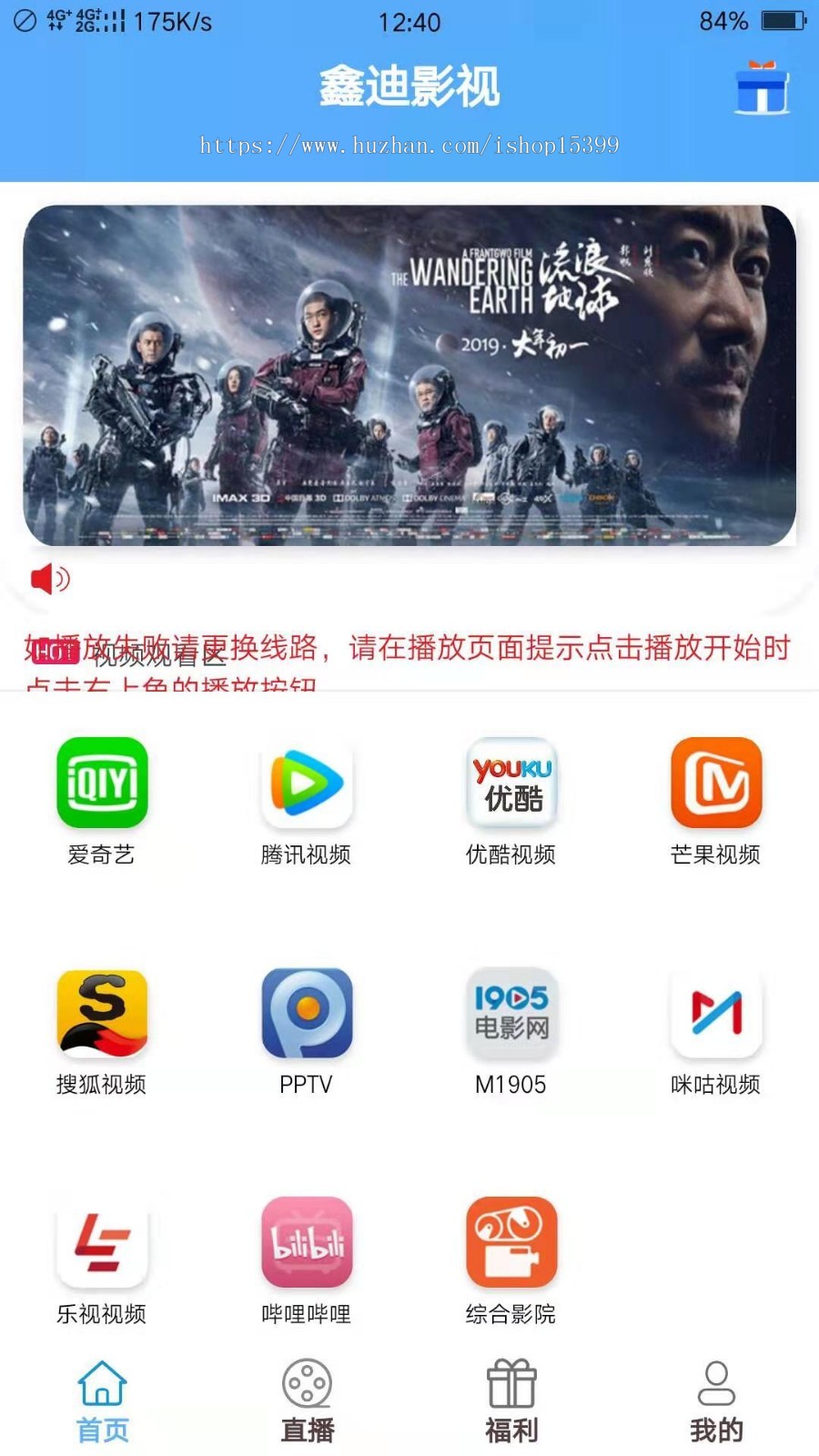This screenshot has height=1456, width=819.
Task: Open the huzhan.com shop link
Action: tap(409, 144)
